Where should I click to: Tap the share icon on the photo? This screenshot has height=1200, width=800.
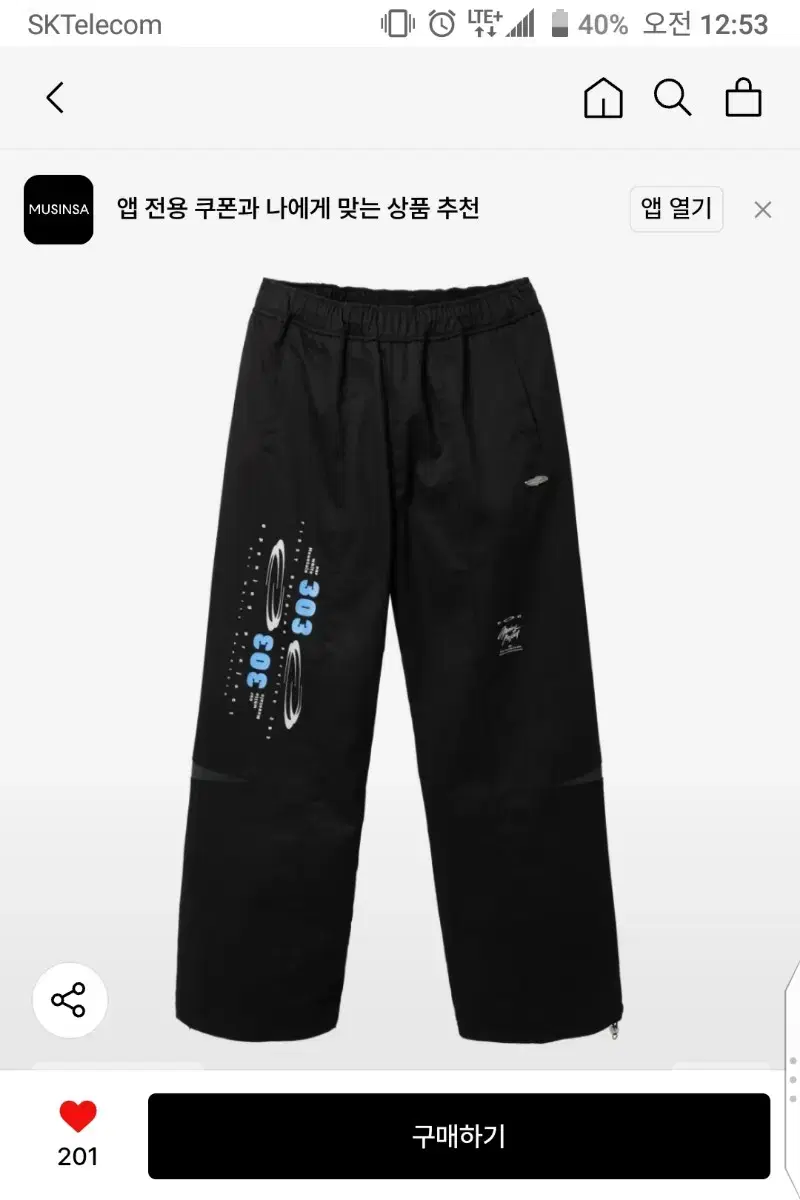point(69,1000)
